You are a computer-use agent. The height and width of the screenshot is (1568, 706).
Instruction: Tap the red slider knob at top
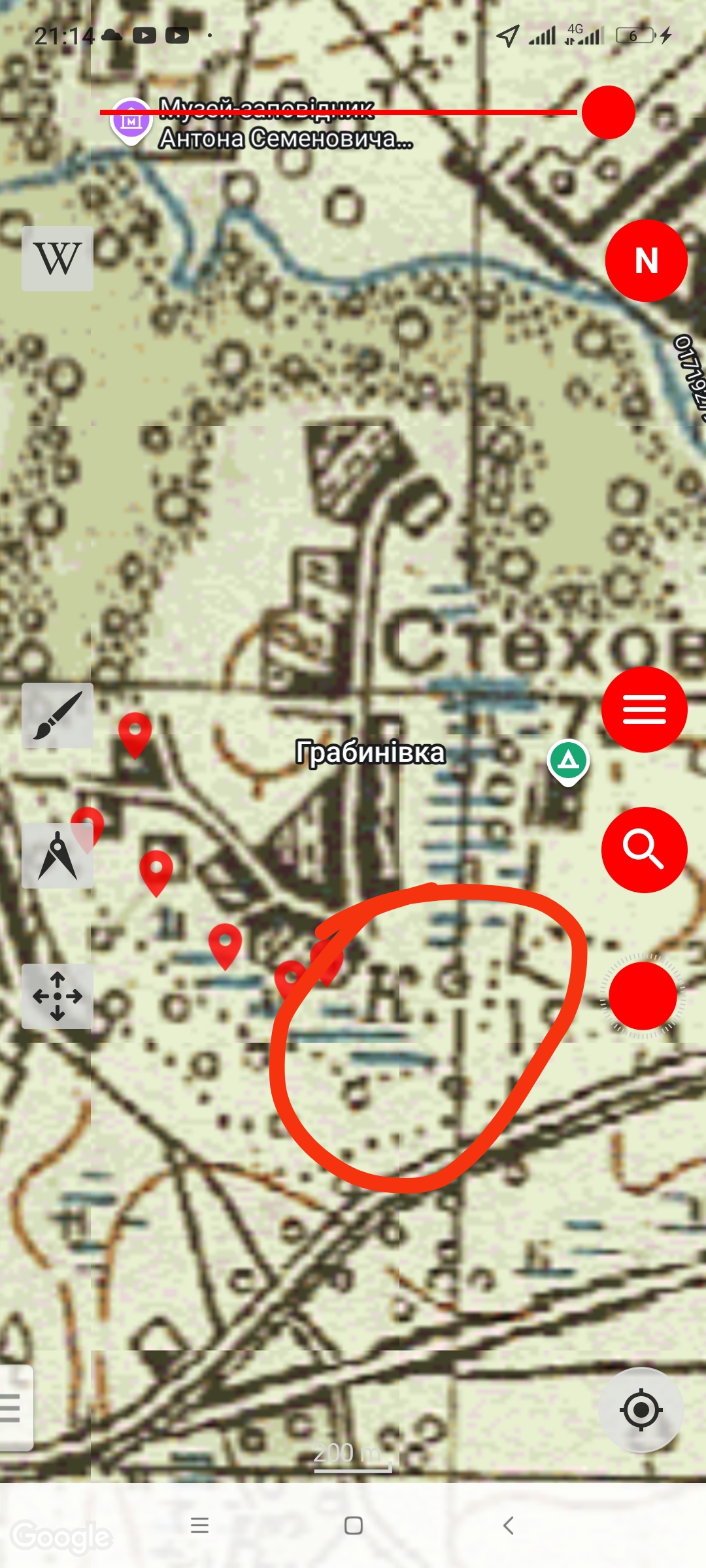(x=608, y=112)
